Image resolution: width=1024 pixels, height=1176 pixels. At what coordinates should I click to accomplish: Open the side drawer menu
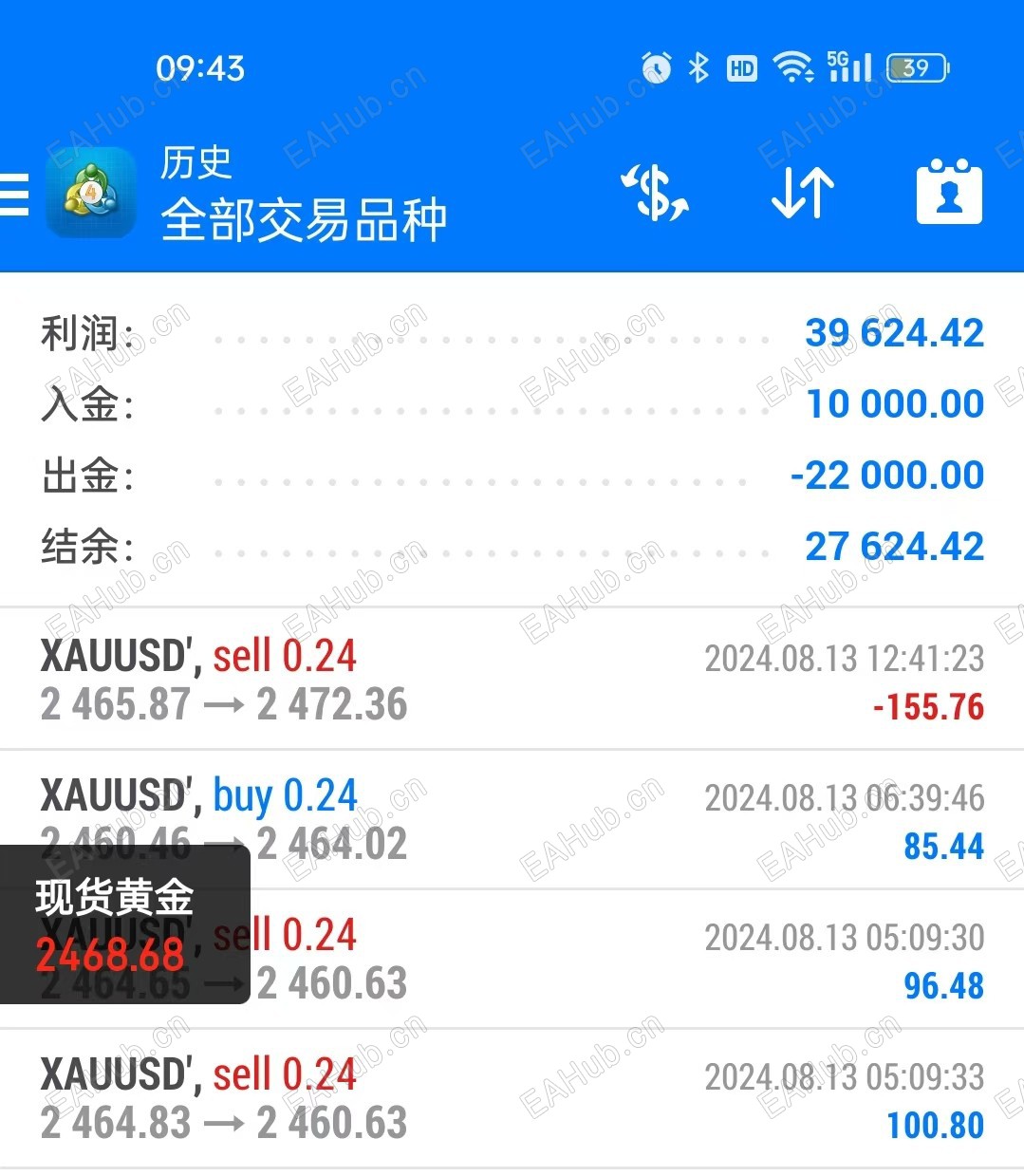[15, 194]
